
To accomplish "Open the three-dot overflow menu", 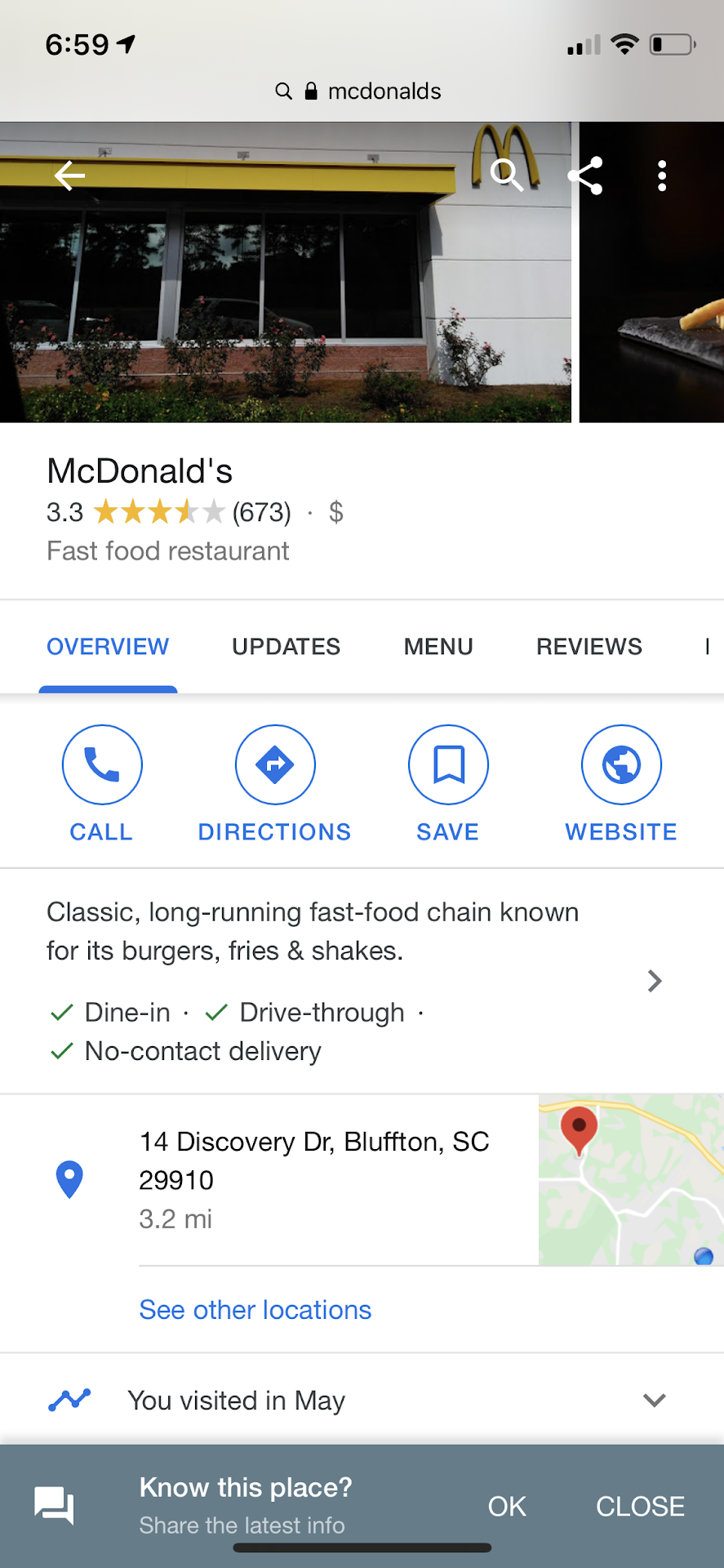I will coord(662,176).
